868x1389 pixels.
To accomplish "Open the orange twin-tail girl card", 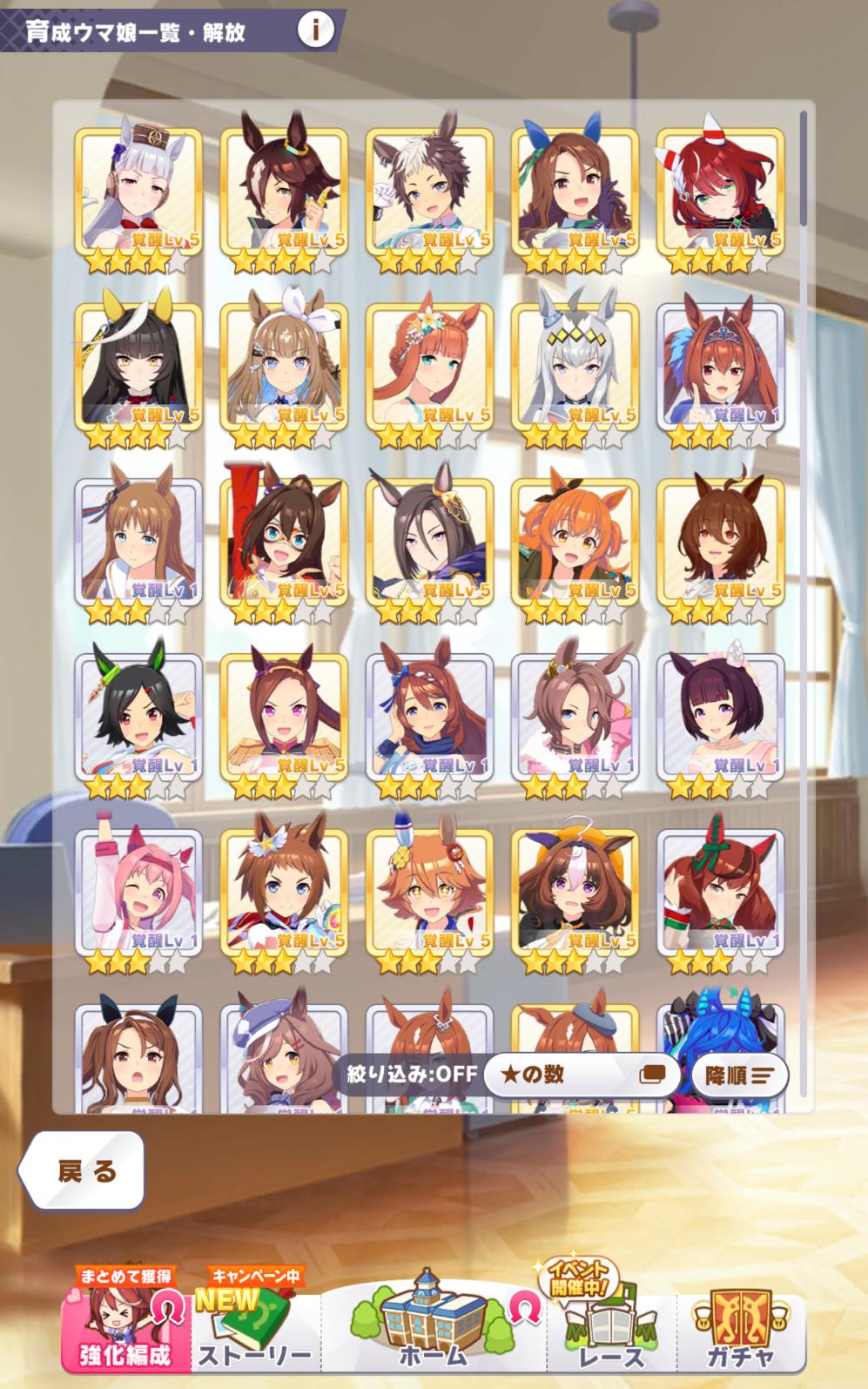I will coord(575,543).
